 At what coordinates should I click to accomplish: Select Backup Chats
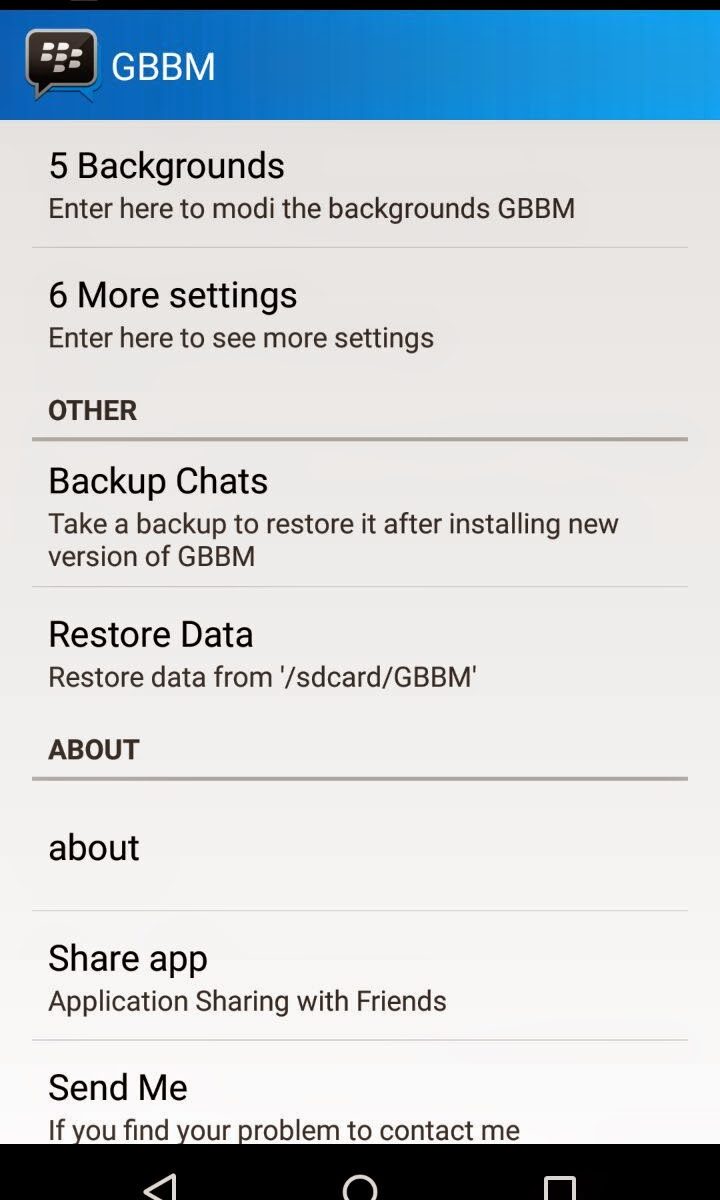coord(360,514)
